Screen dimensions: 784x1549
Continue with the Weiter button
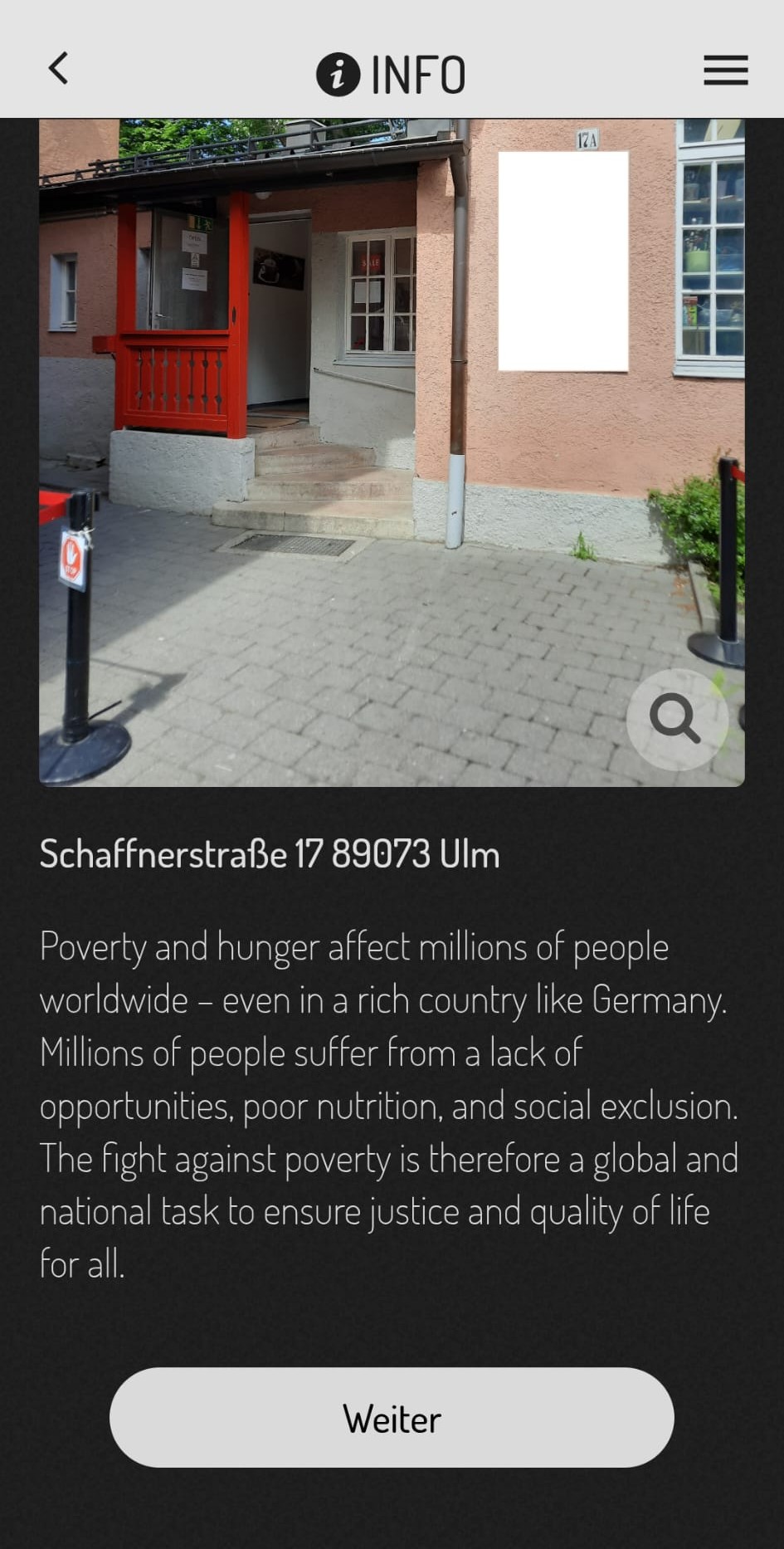(392, 1418)
